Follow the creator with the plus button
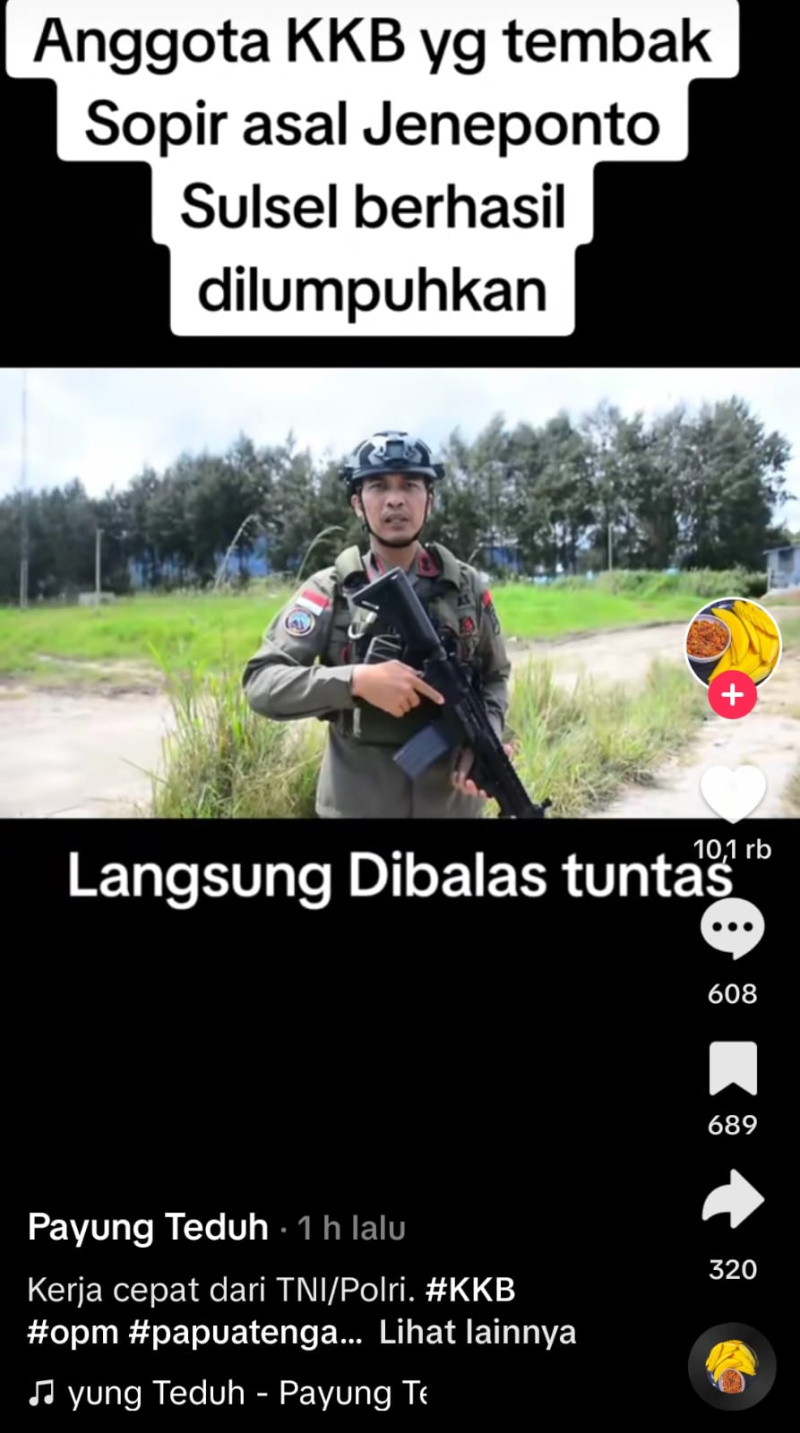Screen dimensions: 800x1433 point(732,694)
